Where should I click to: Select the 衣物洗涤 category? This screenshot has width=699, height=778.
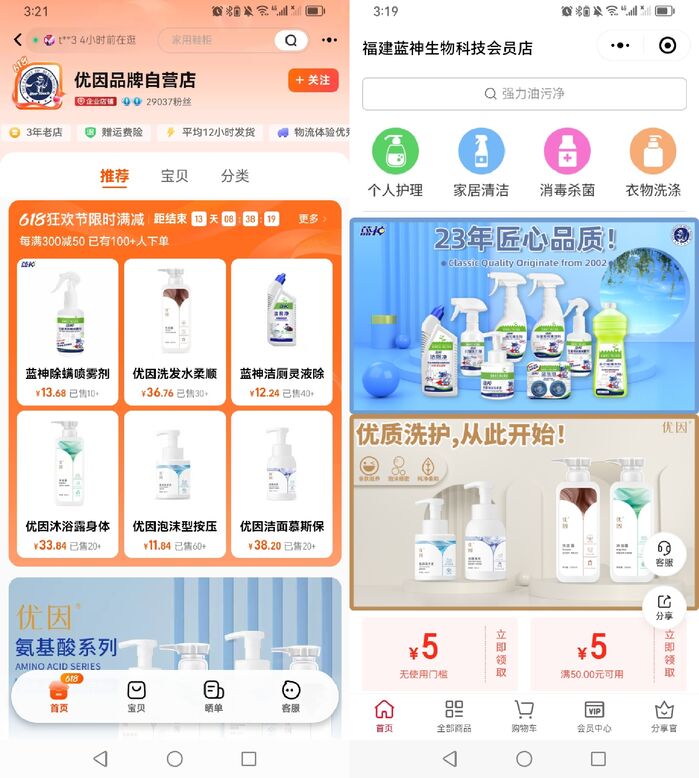tap(653, 163)
